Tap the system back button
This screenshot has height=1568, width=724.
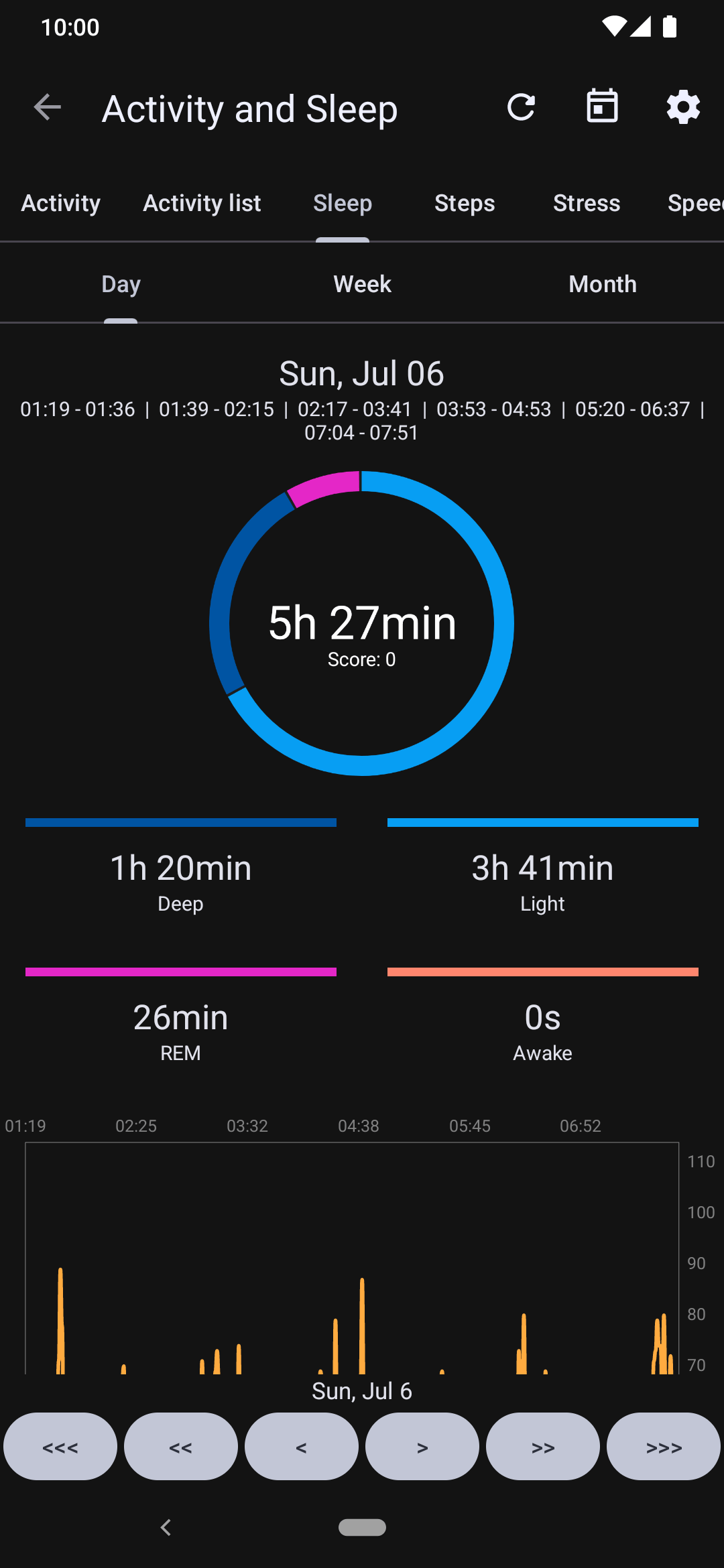(x=166, y=1528)
